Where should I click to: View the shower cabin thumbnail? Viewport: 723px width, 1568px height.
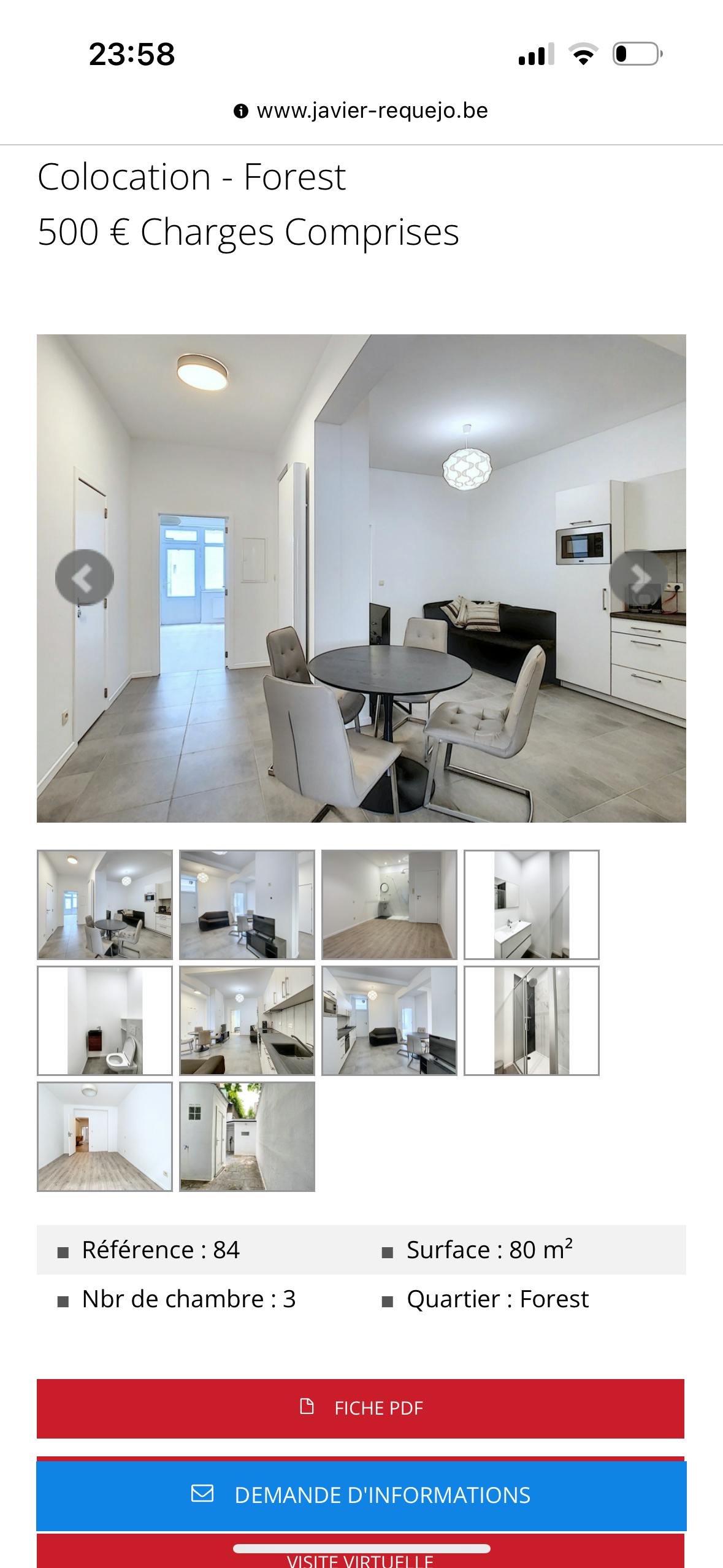pyautogui.click(x=532, y=1020)
